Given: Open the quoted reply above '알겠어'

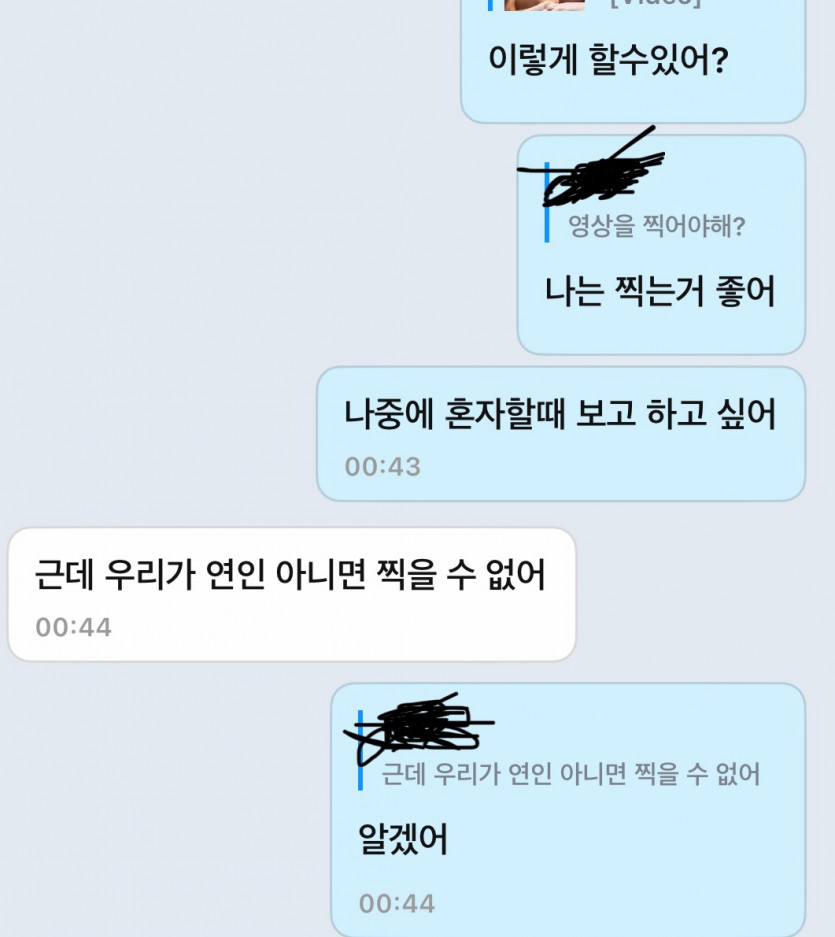Looking at the screenshot, I should (x=571, y=773).
